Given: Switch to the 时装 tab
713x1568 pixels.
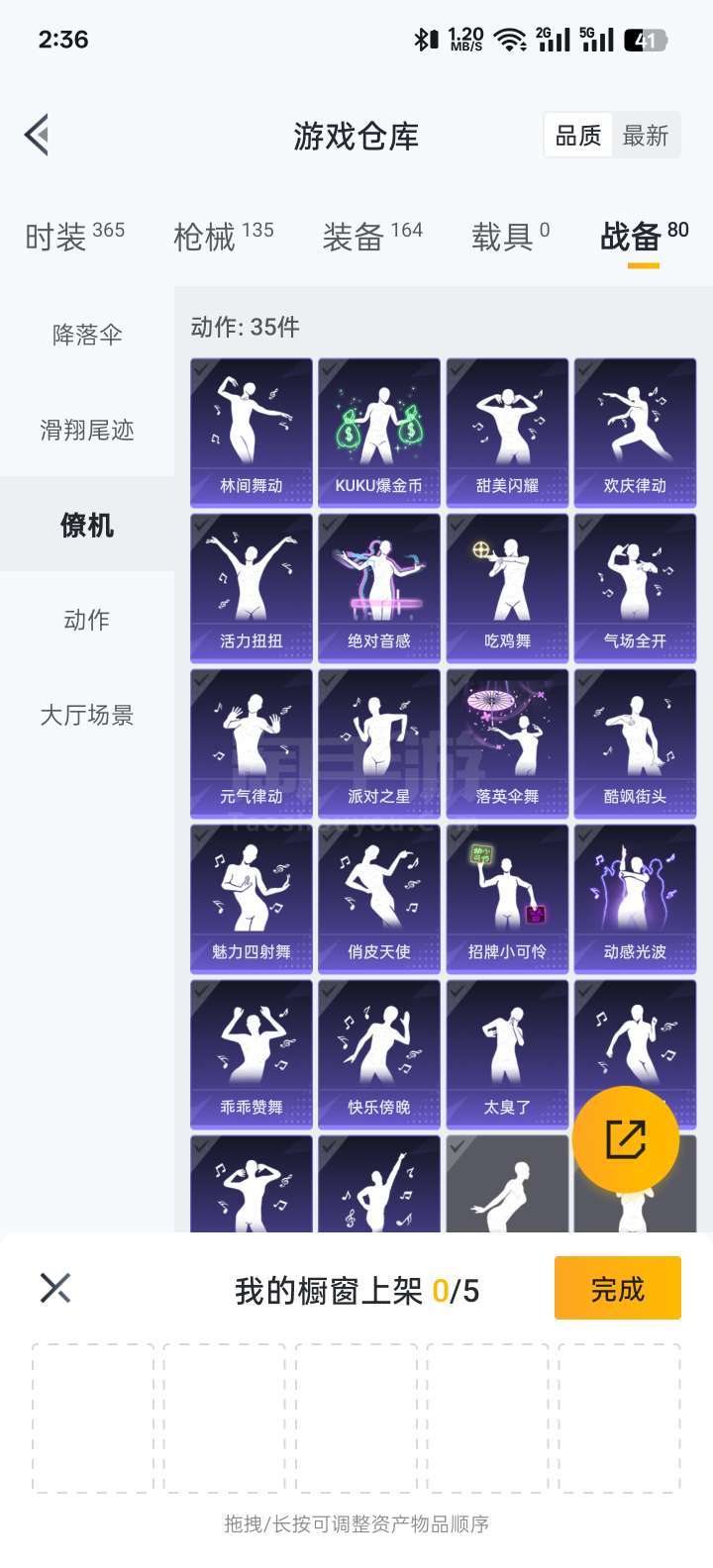Looking at the screenshot, I should 74,237.
